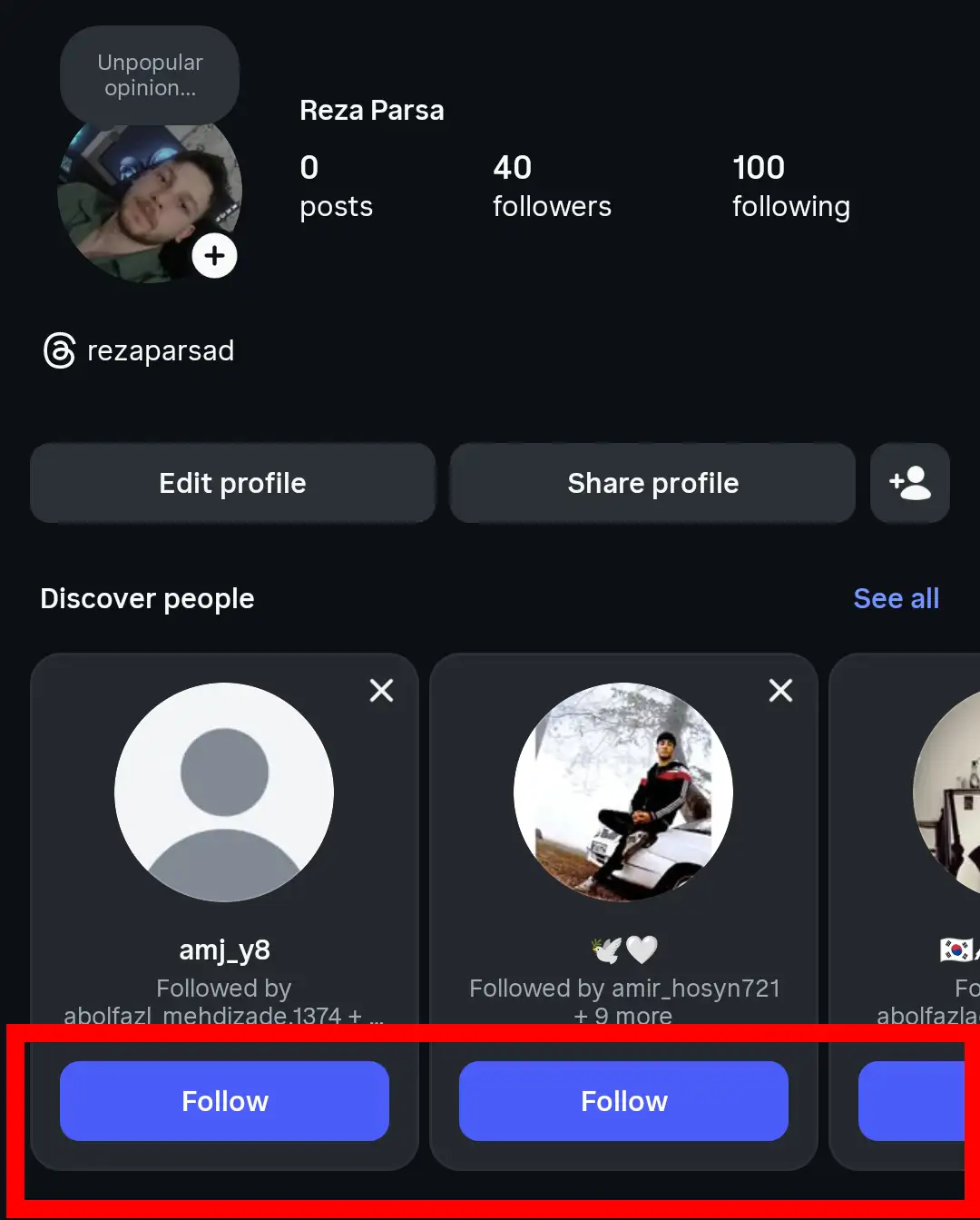Share profile with others

652,483
